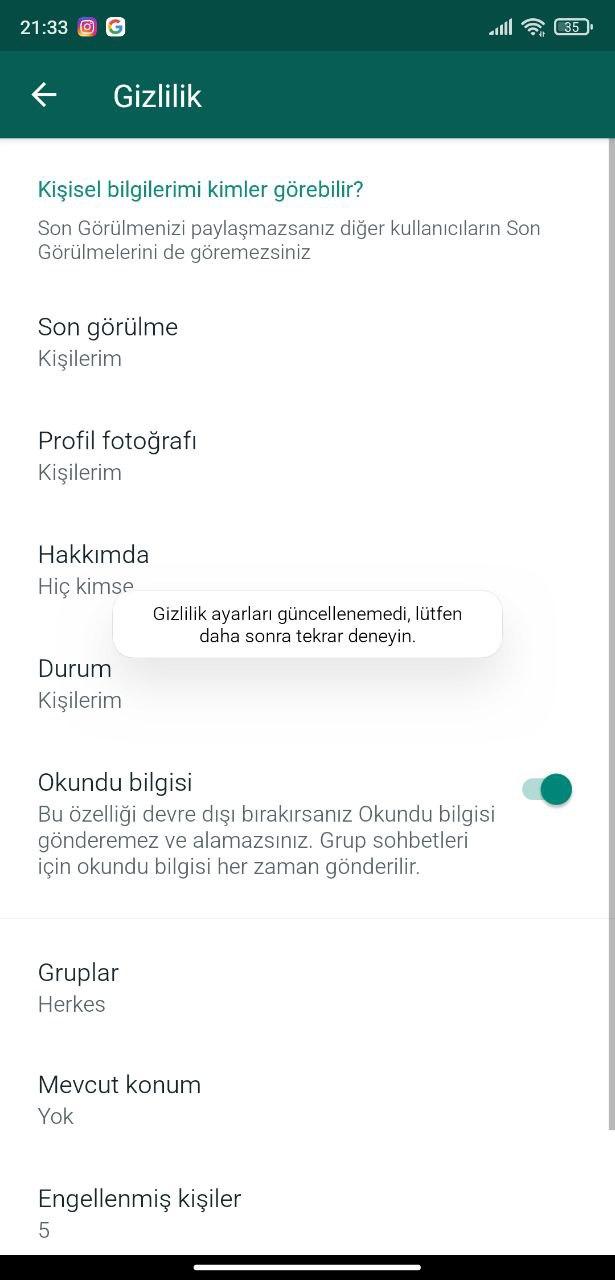The width and height of the screenshot is (615, 1280).
Task: Disable the Okundu bilgisi switch
Action: pyautogui.click(x=547, y=789)
